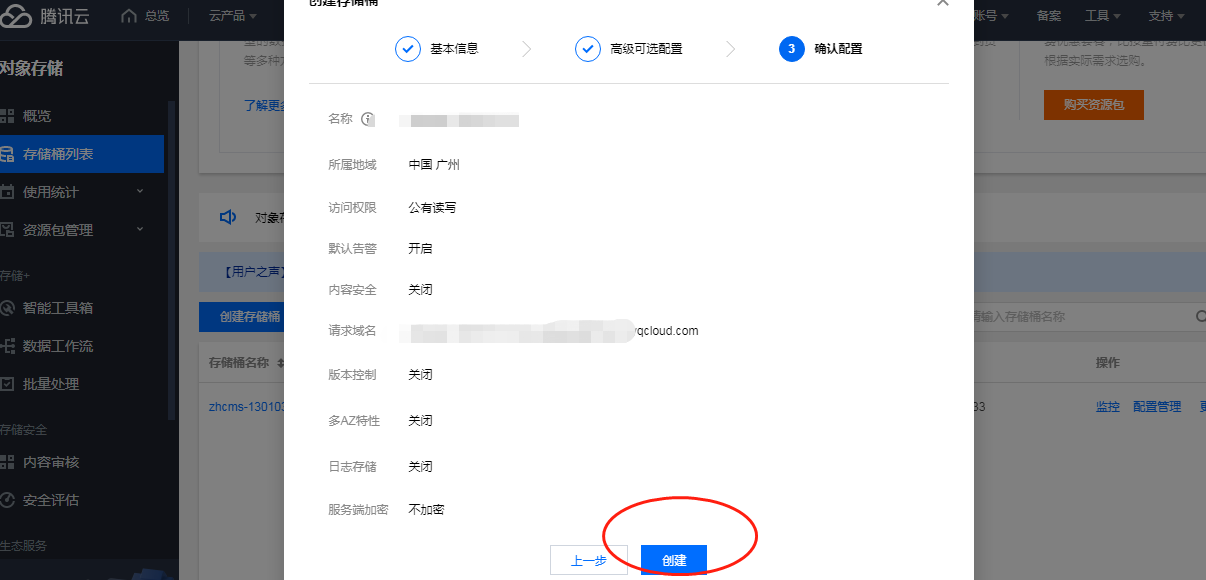The image size is (1206, 580).
Task: Open the 云产品 dropdown
Action: coord(232,16)
